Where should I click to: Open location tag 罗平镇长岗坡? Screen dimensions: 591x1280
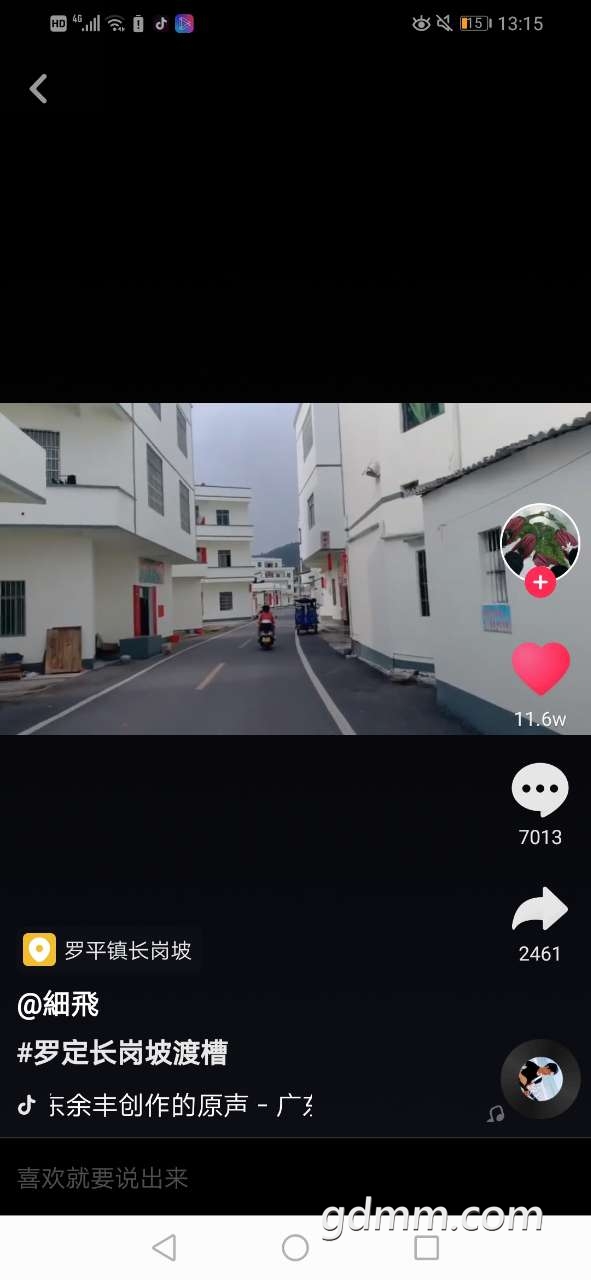pos(108,950)
